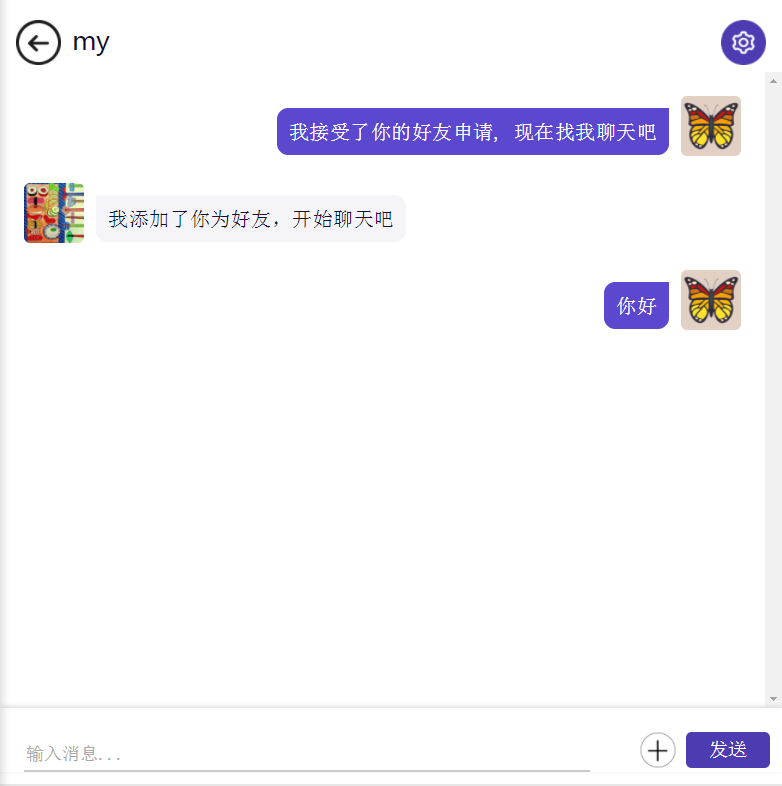
Task: Go back from the chat with my
Action: [x=38, y=43]
